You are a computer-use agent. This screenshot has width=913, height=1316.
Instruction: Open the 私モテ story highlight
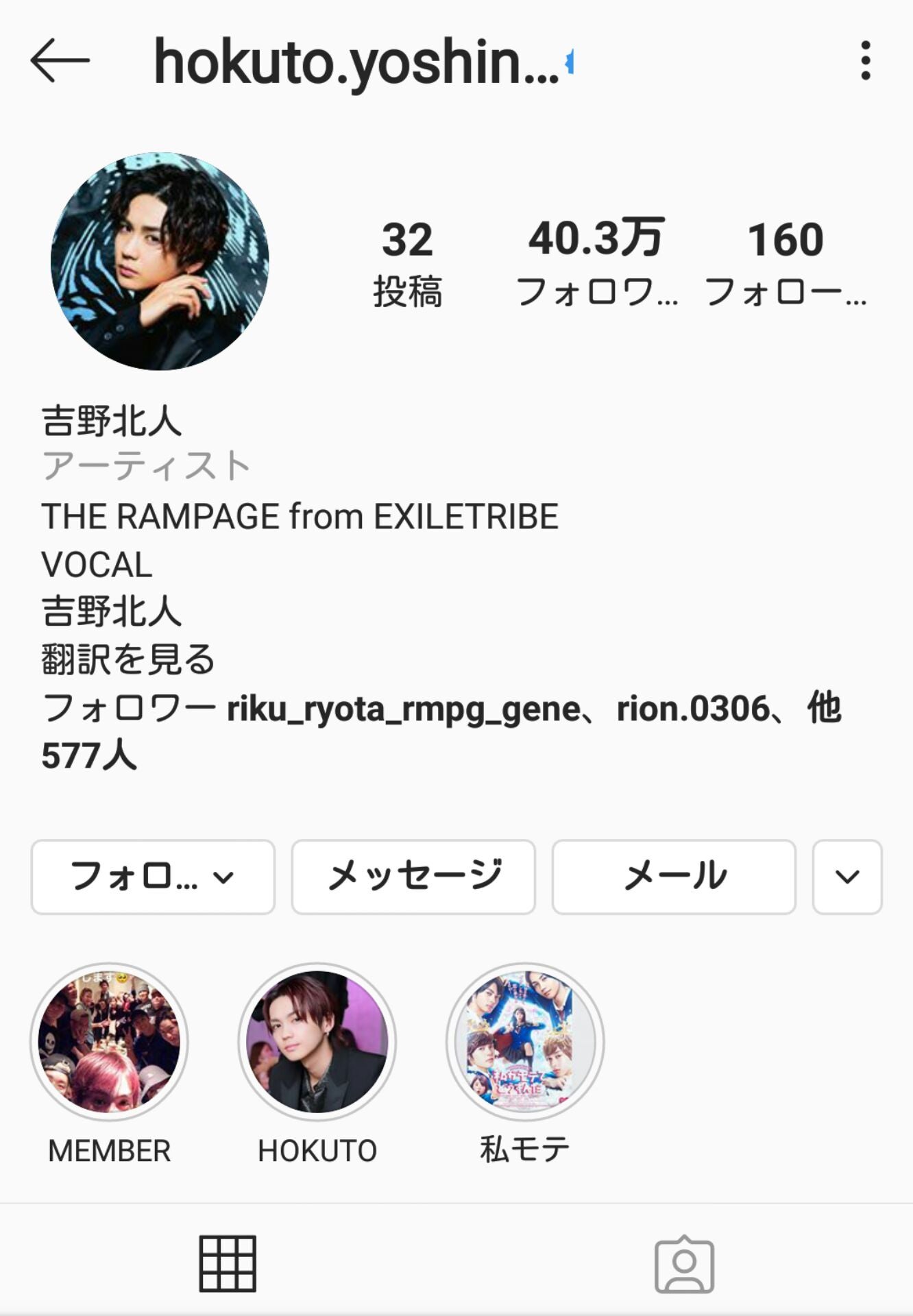525,1042
